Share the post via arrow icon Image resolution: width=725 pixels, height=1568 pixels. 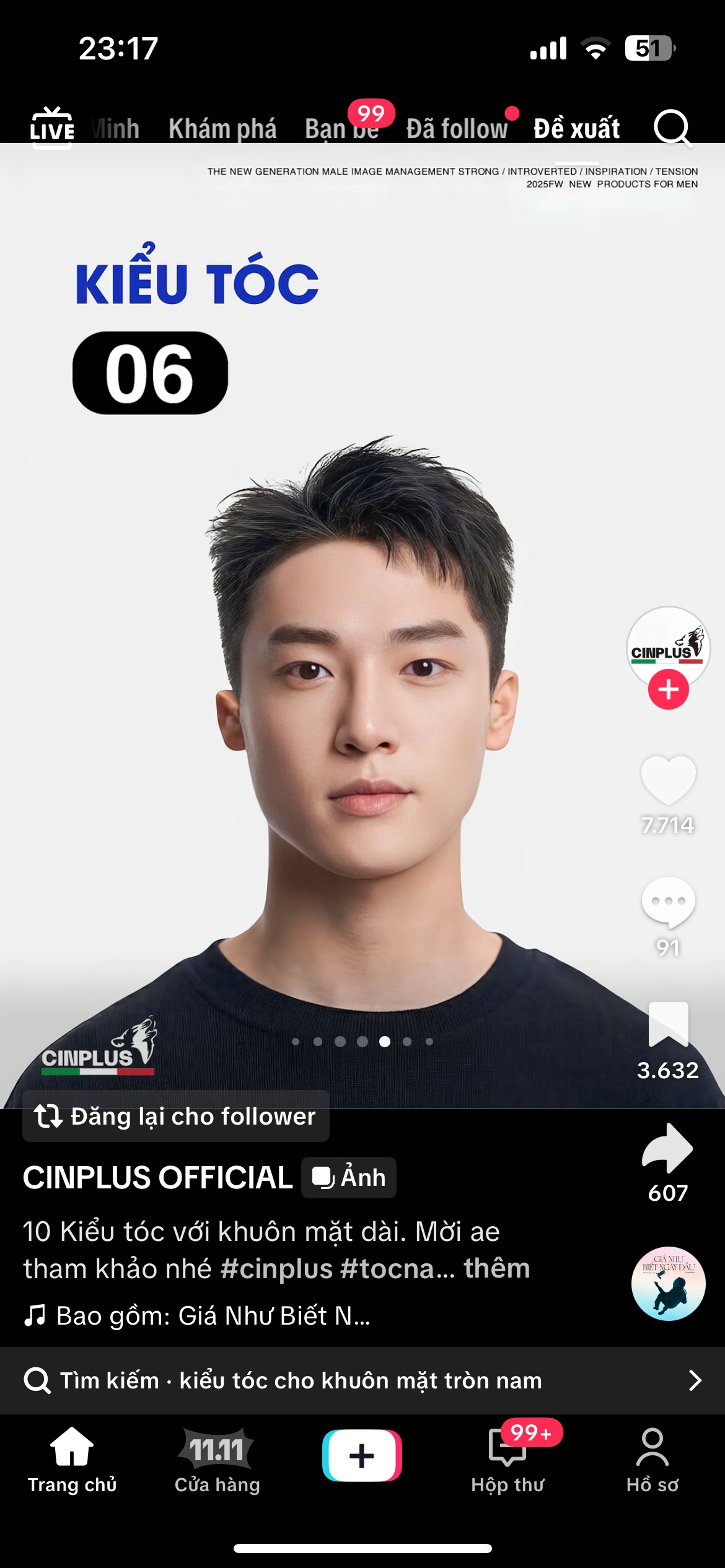tap(668, 1148)
